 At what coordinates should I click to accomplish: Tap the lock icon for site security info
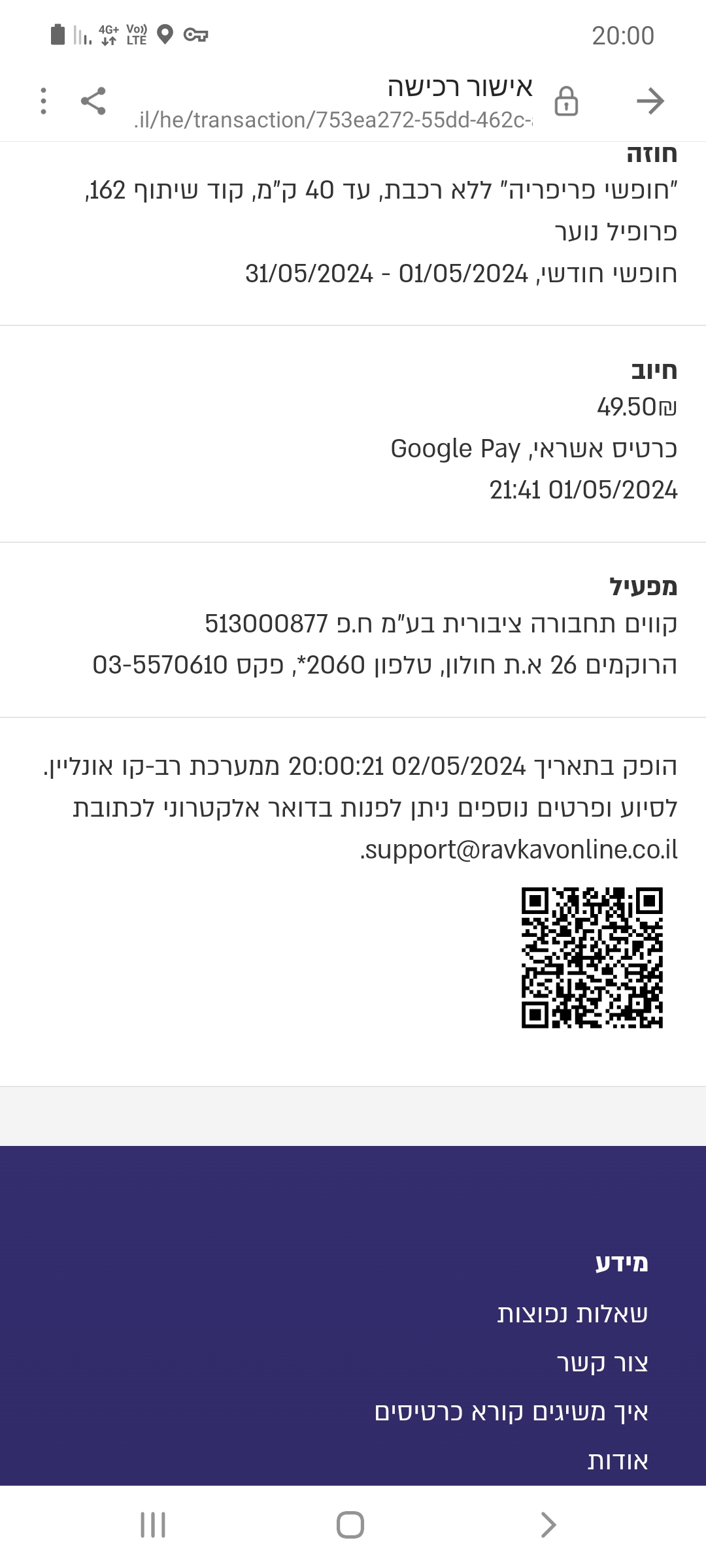click(x=566, y=101)
